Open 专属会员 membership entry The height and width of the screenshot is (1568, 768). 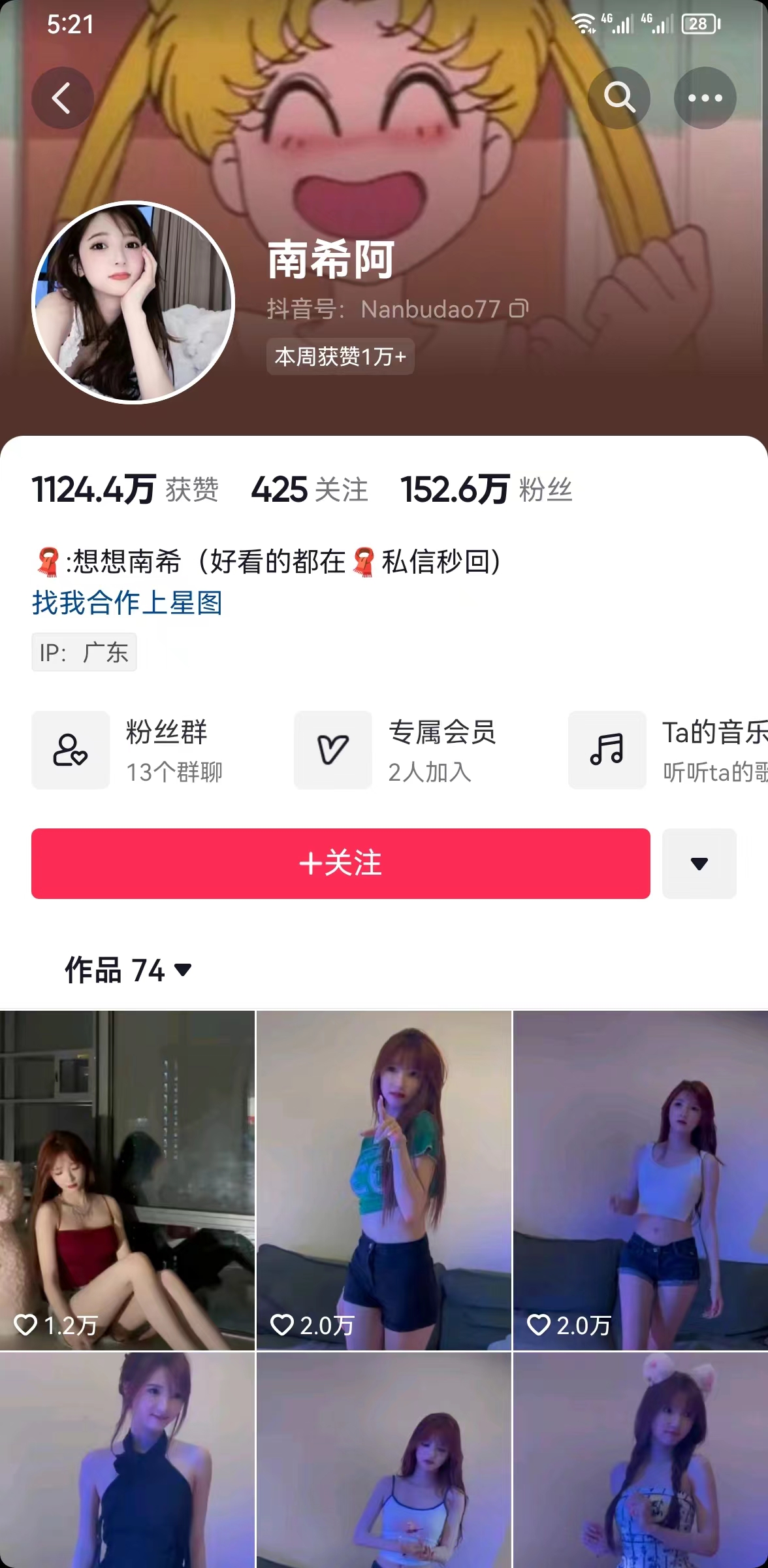pyautogui.click(x=396, y=750)
